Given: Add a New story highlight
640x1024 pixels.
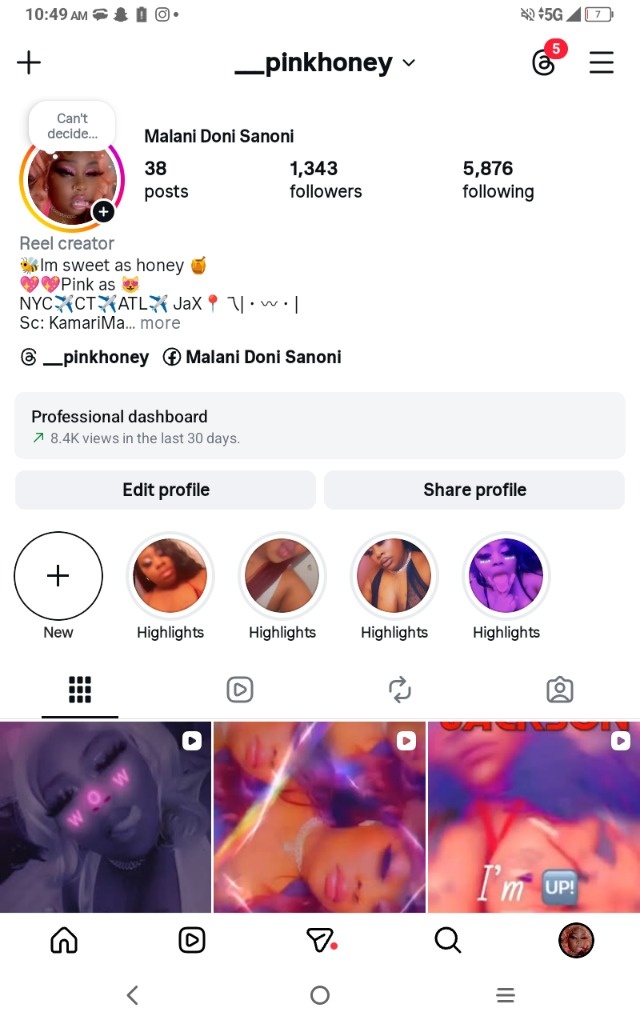Looking at the screenshot, I should [58, 576].
